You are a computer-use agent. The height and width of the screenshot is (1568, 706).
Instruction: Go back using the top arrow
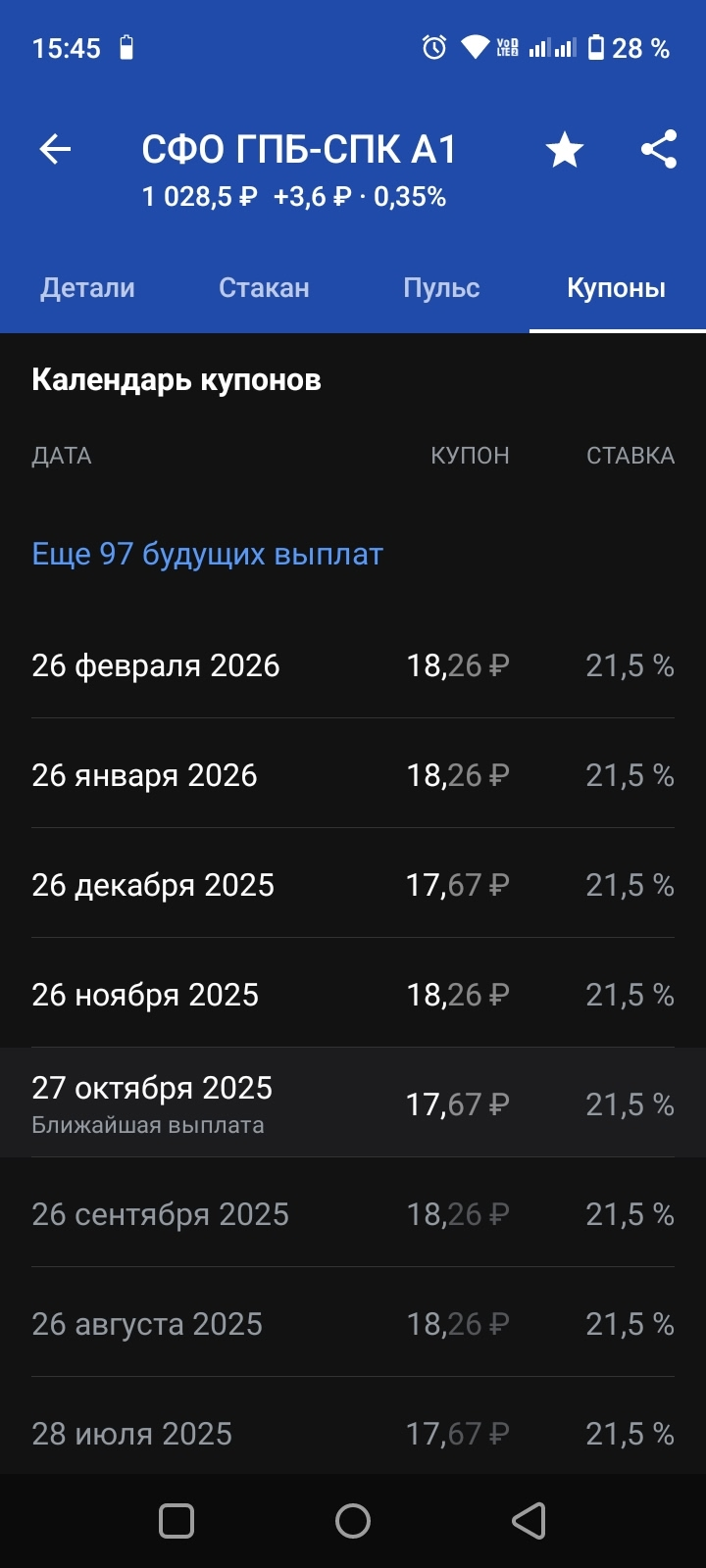tap(55, 150)
